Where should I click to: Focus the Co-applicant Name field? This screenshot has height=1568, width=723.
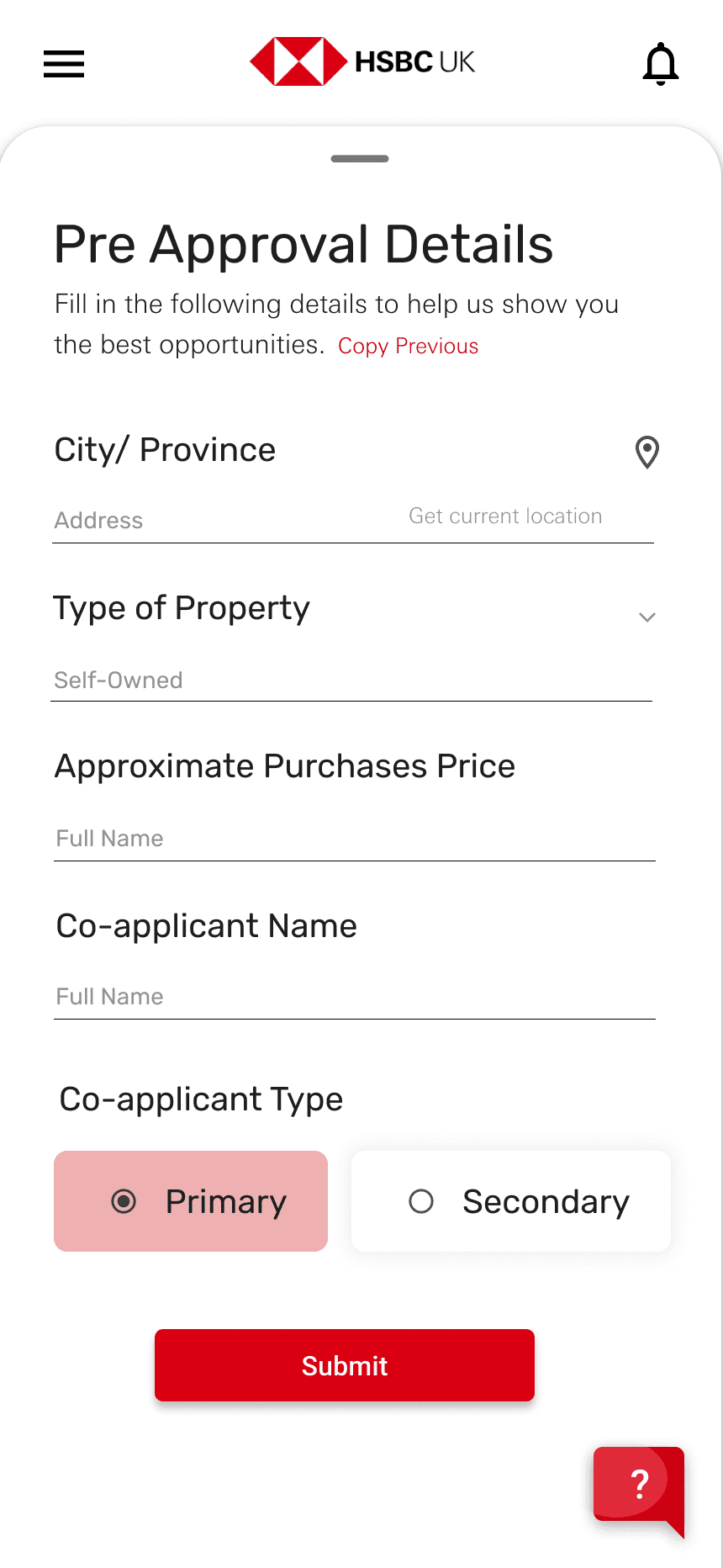[x=353, y=997]
